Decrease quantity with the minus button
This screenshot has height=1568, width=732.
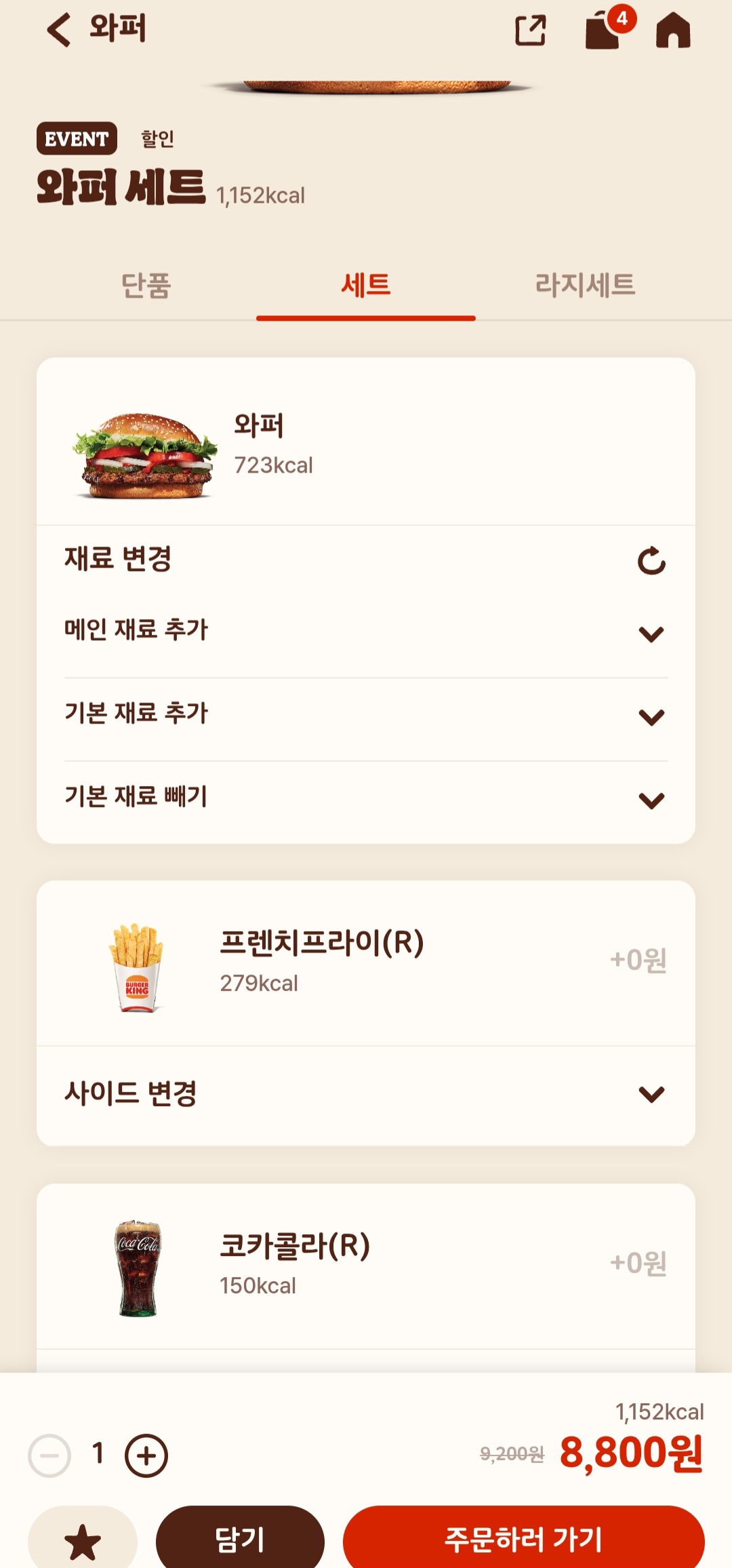pos(49,1455)
